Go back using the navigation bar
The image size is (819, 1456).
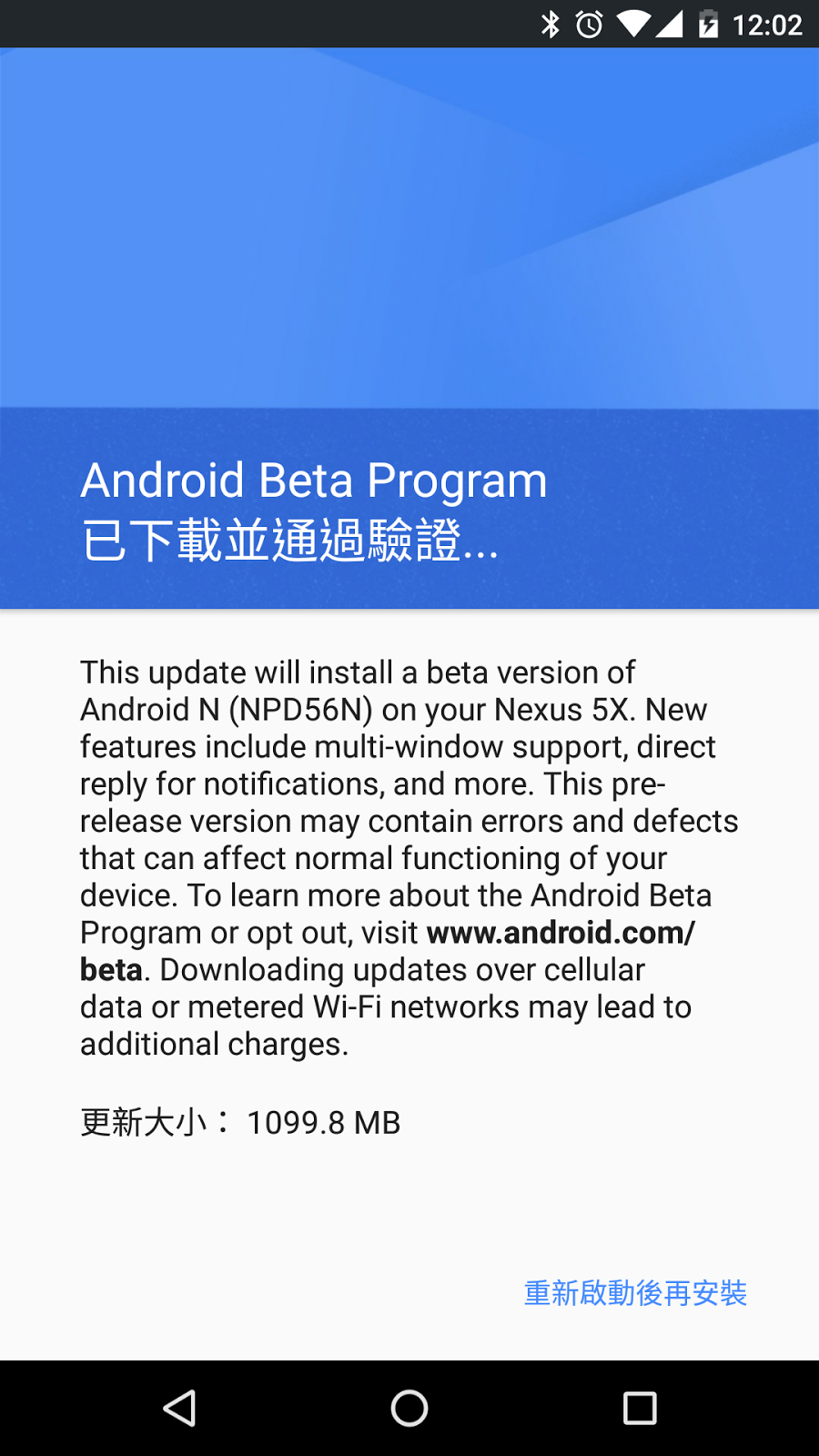[179, 1408]
